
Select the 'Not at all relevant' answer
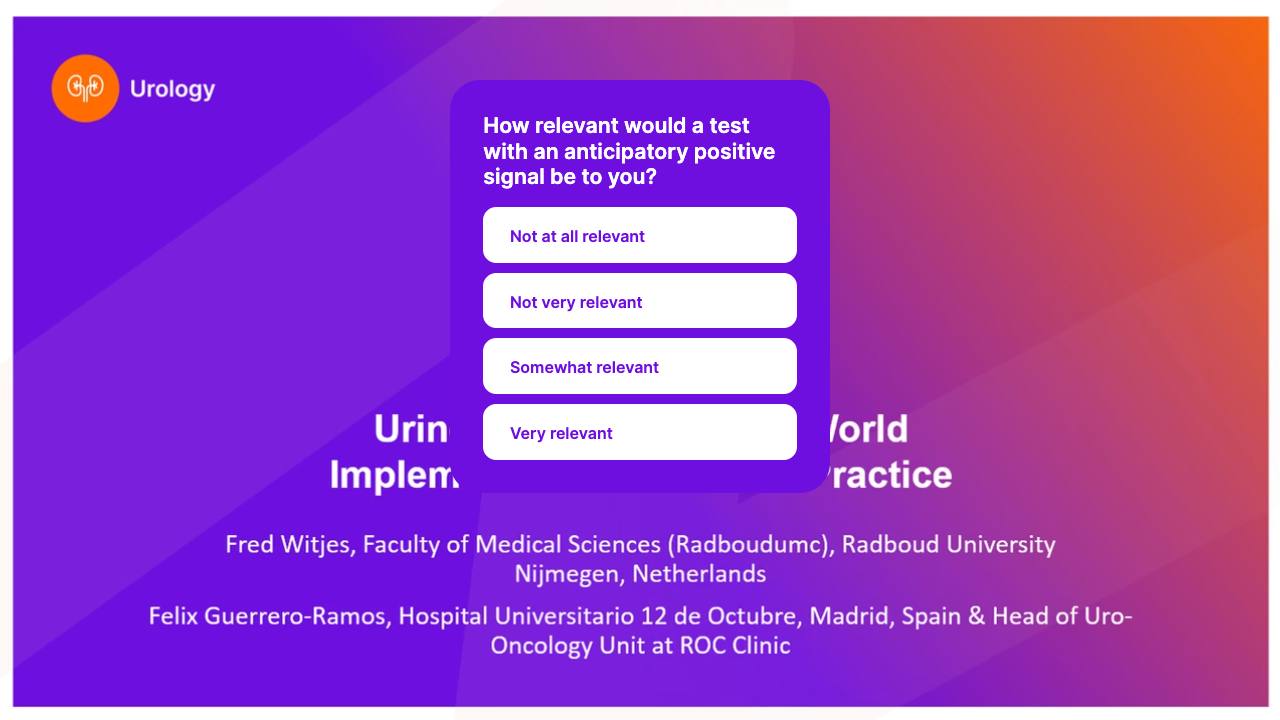pyautogui.click(x=640, y=235)
